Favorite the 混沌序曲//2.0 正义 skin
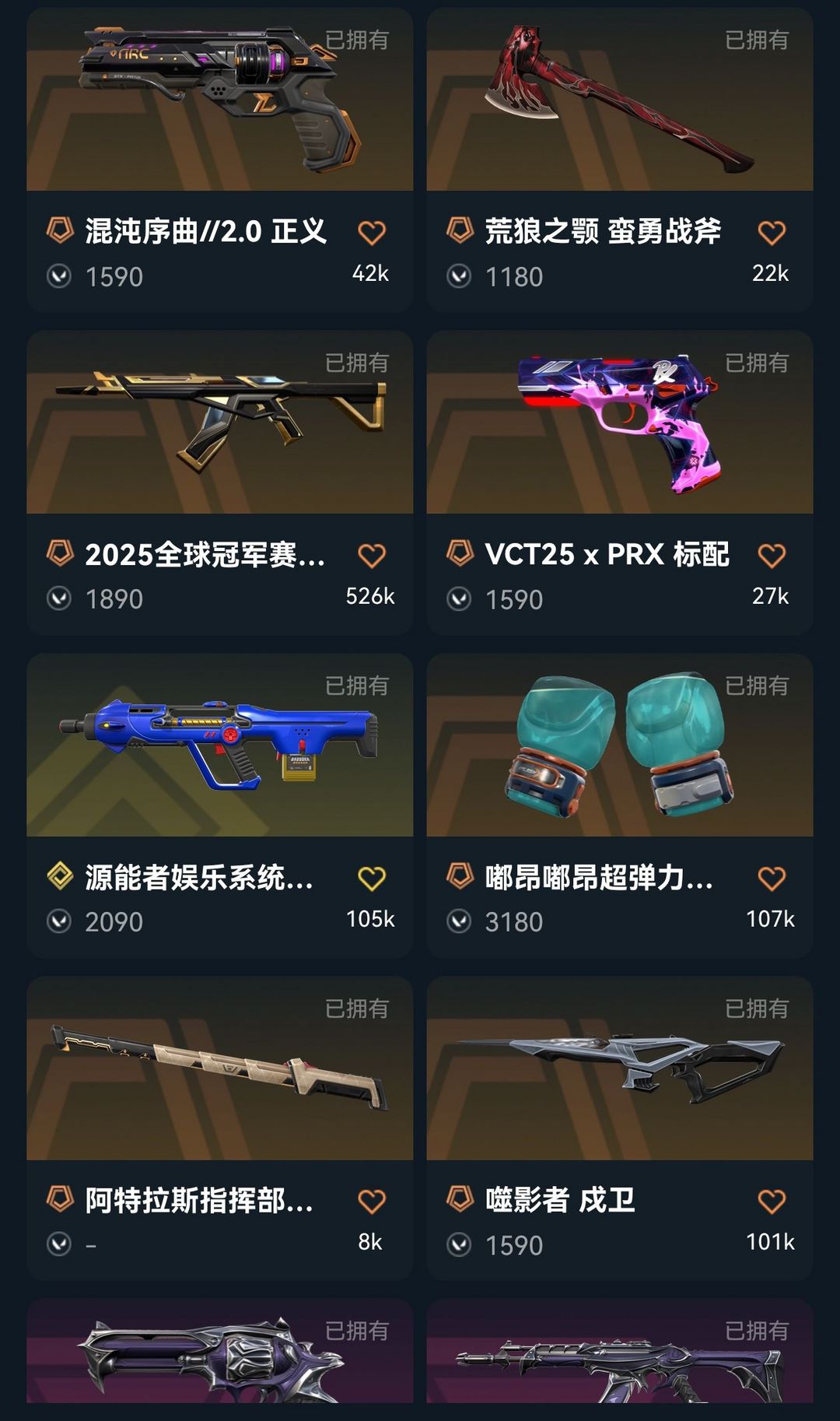The width and height of the screenshot is (840, 1421). pyautogui.click(x=374, y=231)
